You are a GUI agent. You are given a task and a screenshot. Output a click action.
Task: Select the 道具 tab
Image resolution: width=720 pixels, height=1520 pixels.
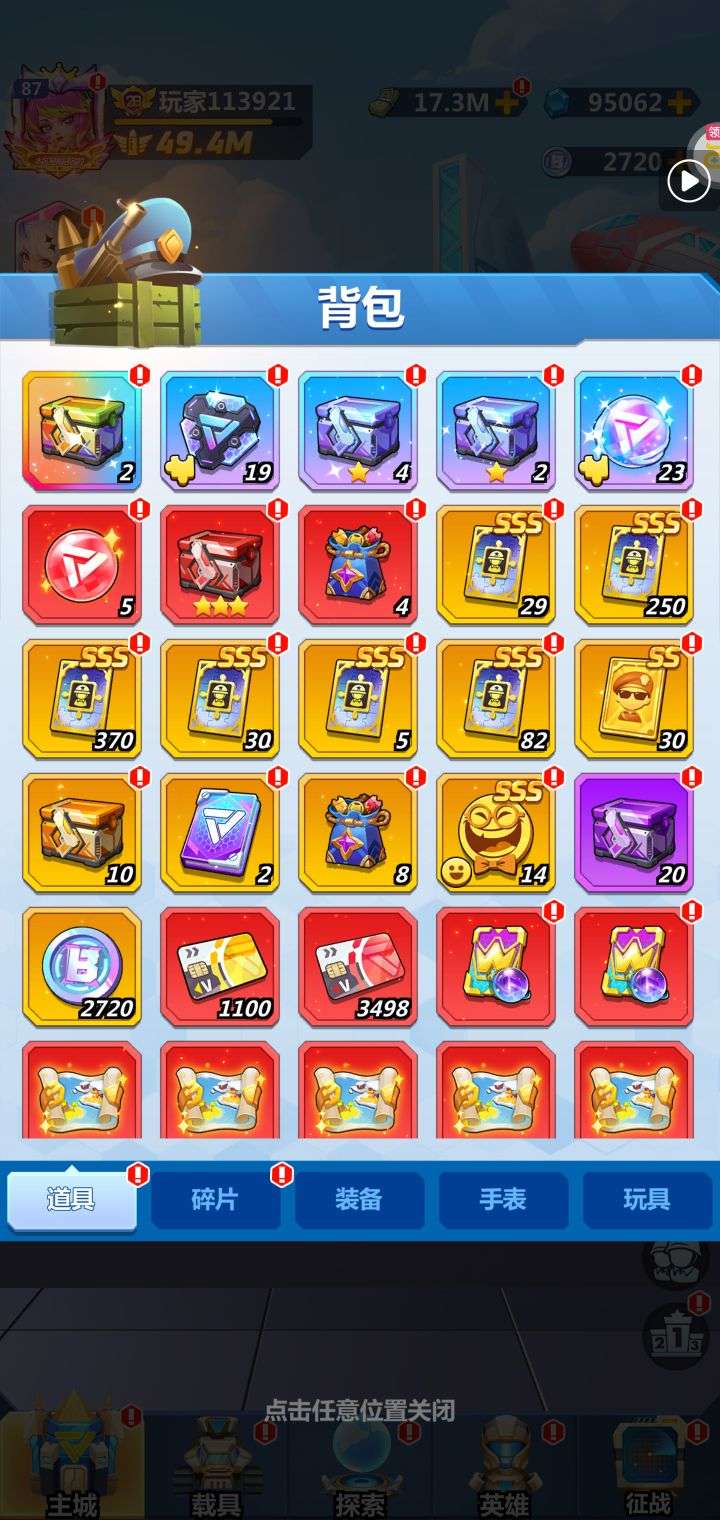(x=71, y=1200)
